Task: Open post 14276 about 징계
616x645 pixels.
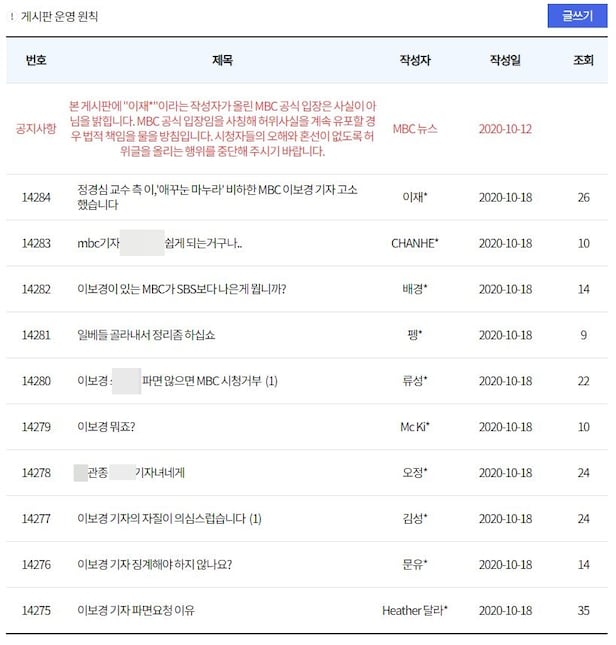Action: [x=155, y=564]
